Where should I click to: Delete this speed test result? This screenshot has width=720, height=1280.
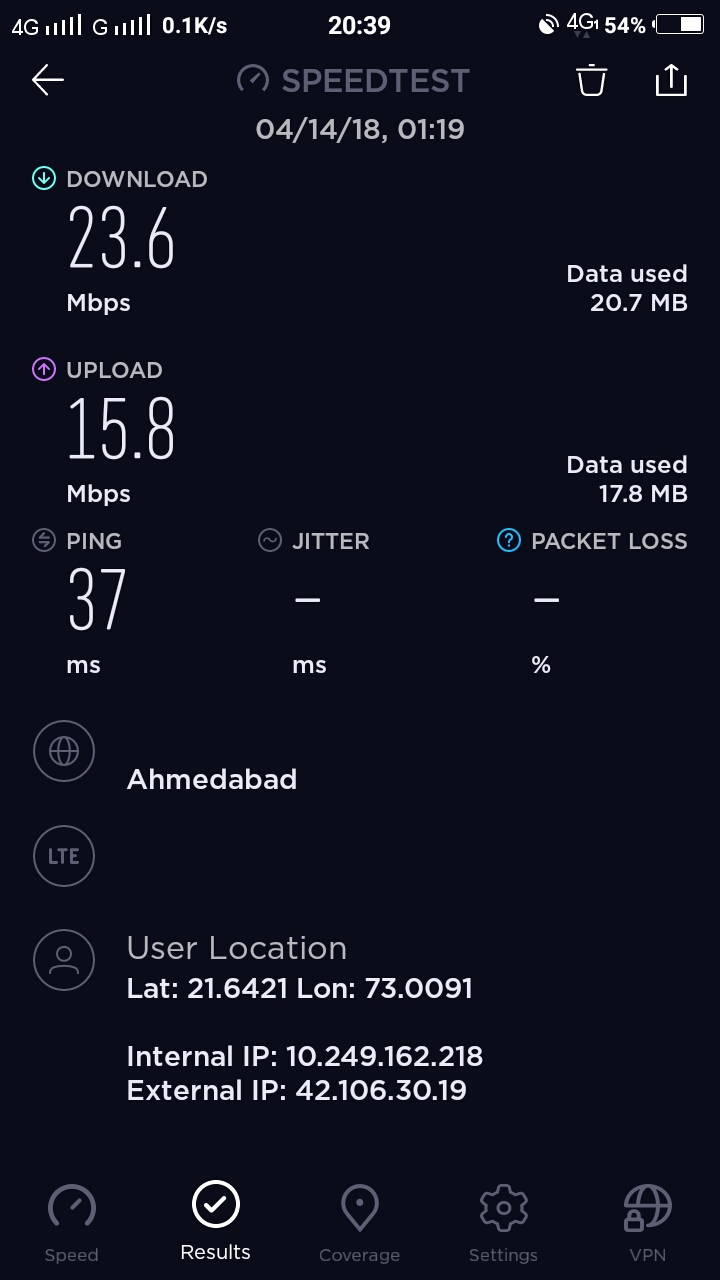tap(592, 80)
